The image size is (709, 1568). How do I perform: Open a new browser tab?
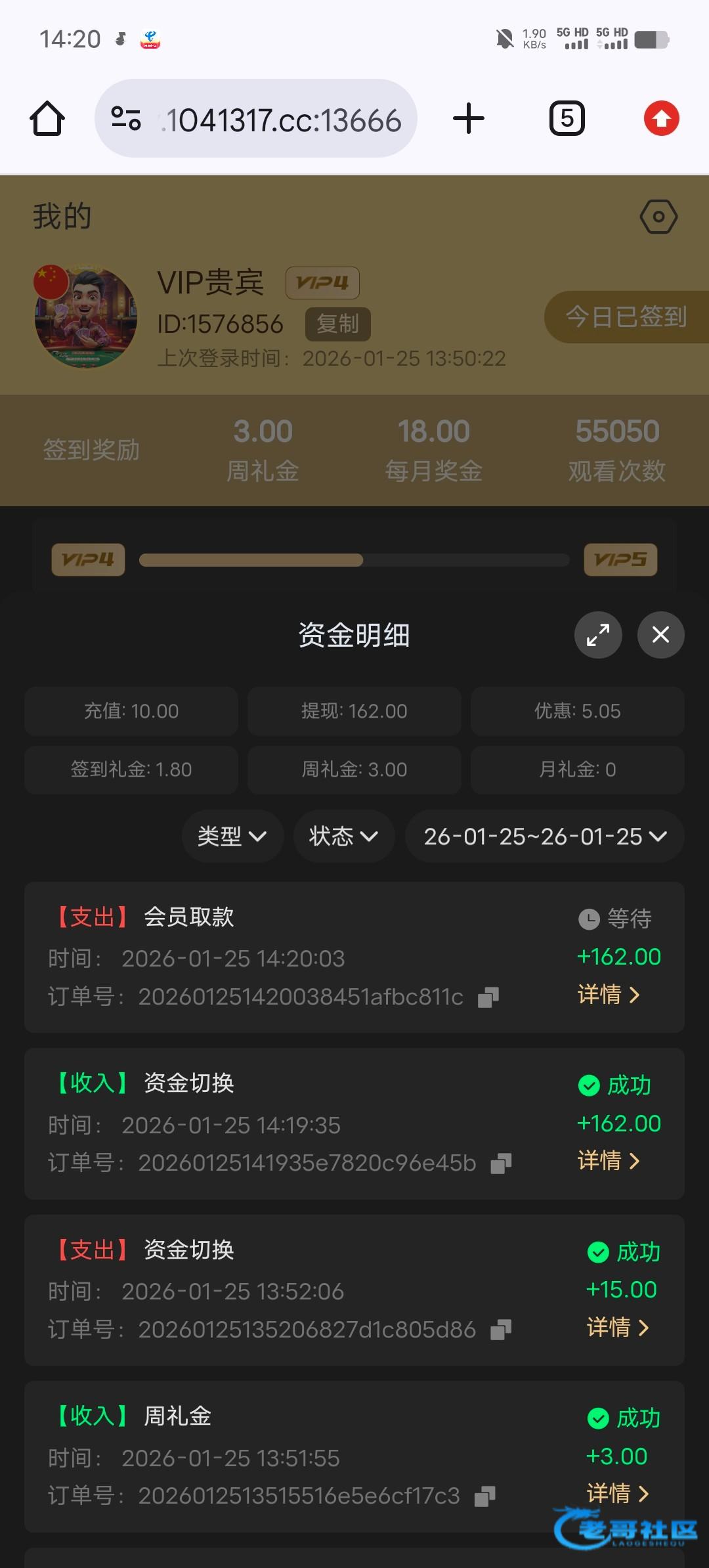click(469, 119)
